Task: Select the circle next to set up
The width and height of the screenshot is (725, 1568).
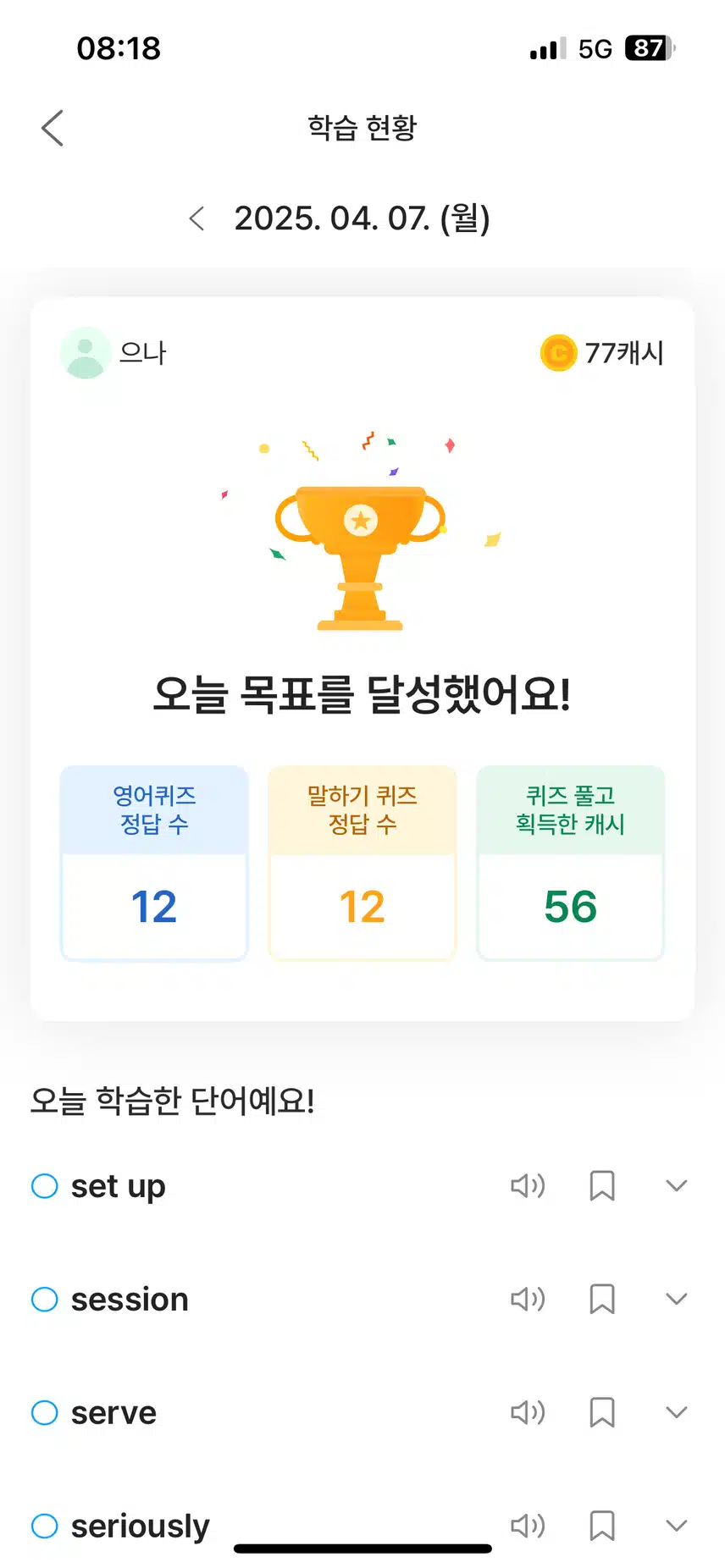Action: coord(45,1186)
